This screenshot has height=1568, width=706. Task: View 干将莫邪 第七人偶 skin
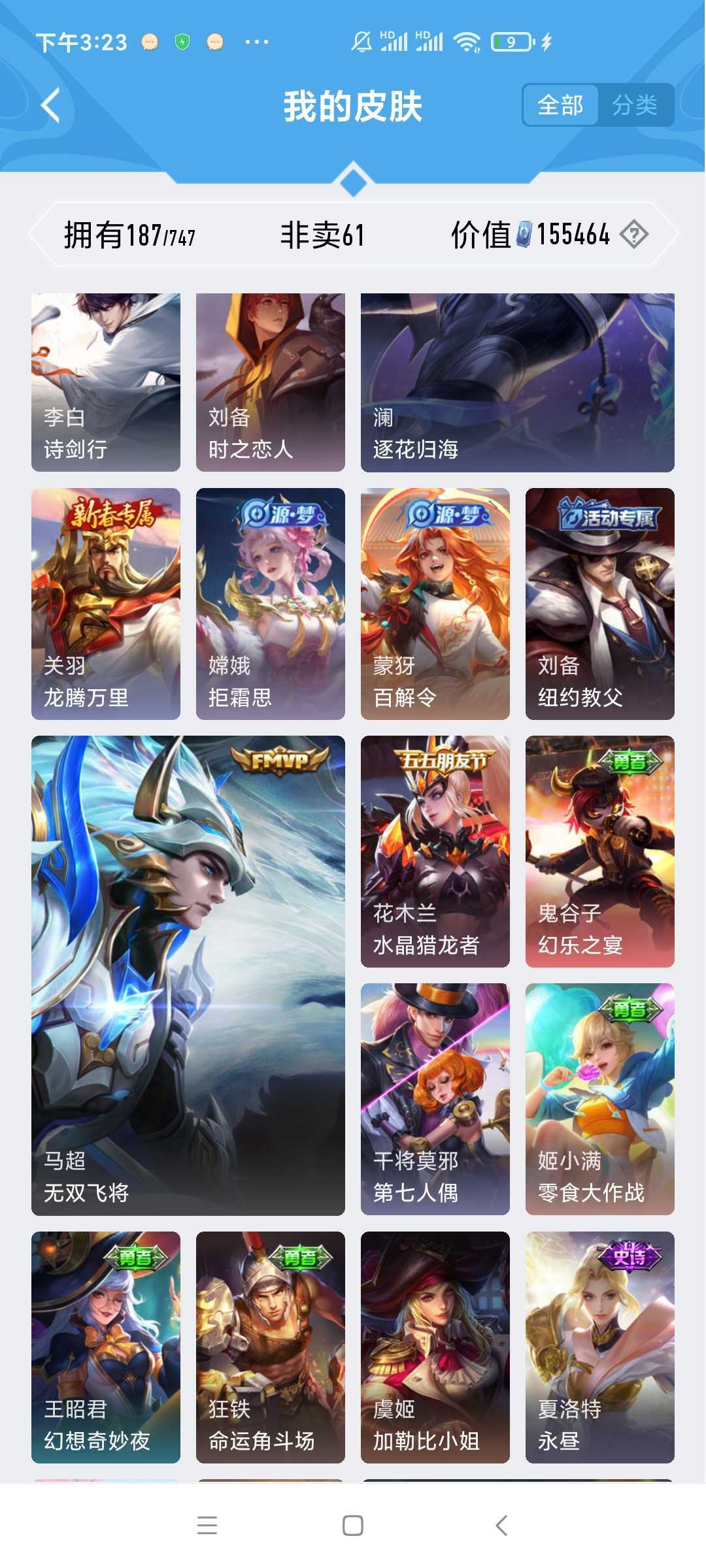(x=435, y=1099)
